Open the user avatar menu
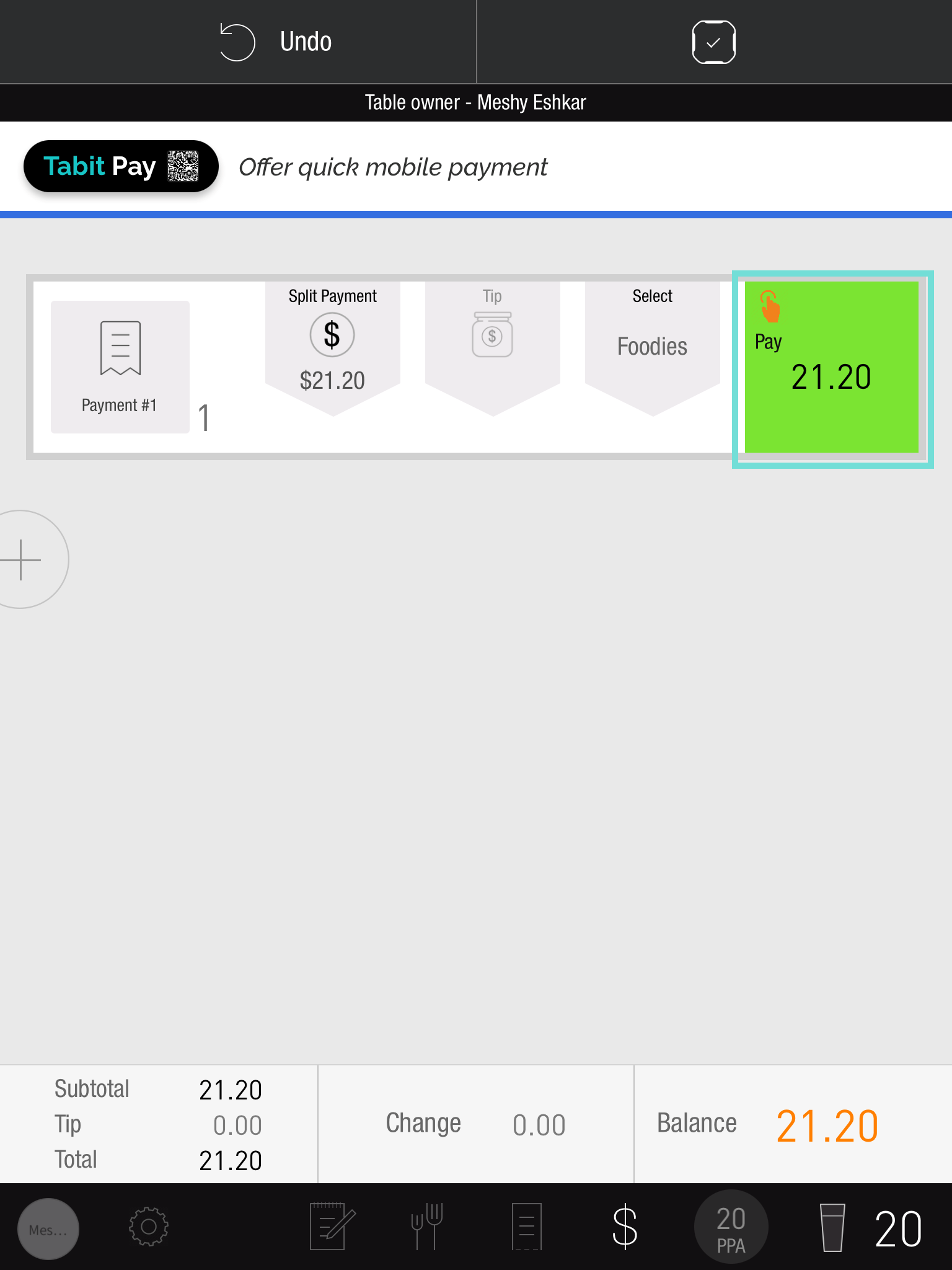 click(x=48, y=1228)
